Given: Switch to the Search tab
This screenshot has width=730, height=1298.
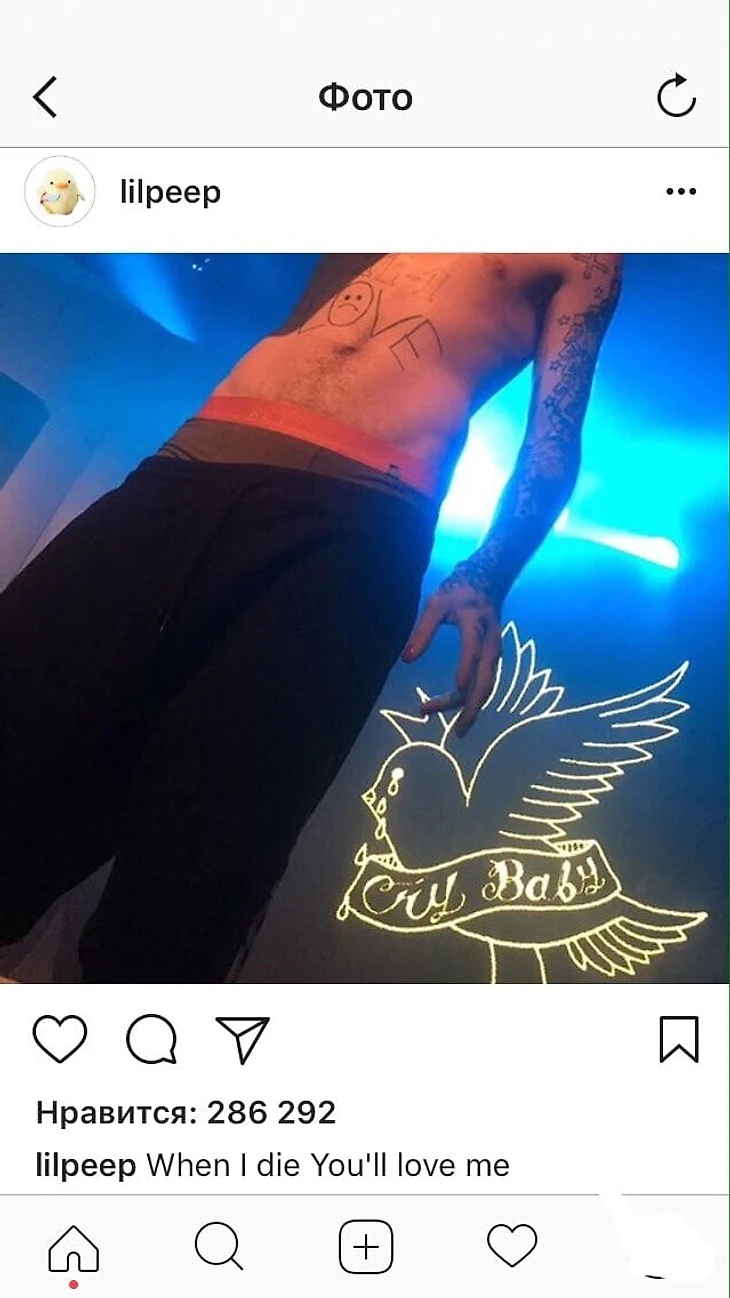Looking at the screenshot, I should (218, 1247).
